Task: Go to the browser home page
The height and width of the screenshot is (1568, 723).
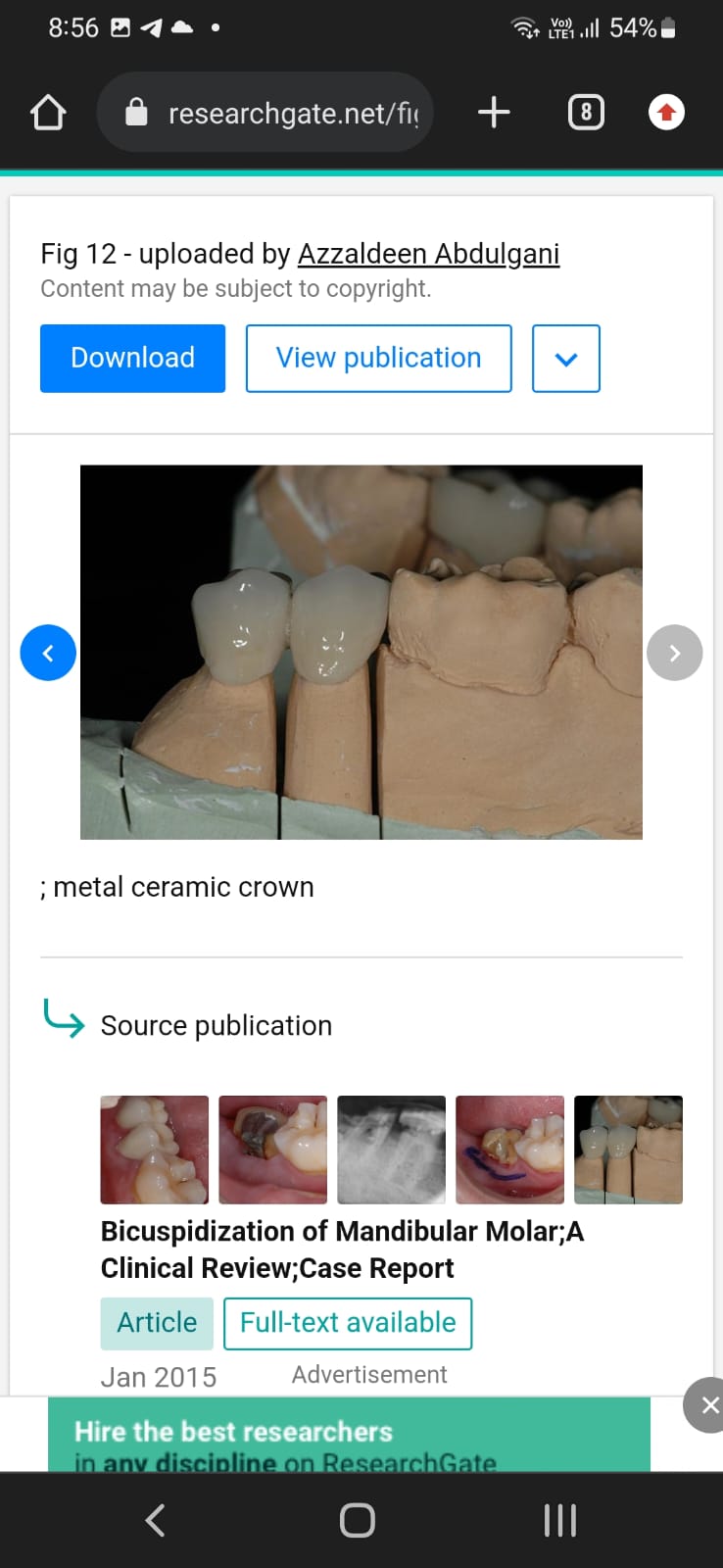Action: (x=48, y=113)
